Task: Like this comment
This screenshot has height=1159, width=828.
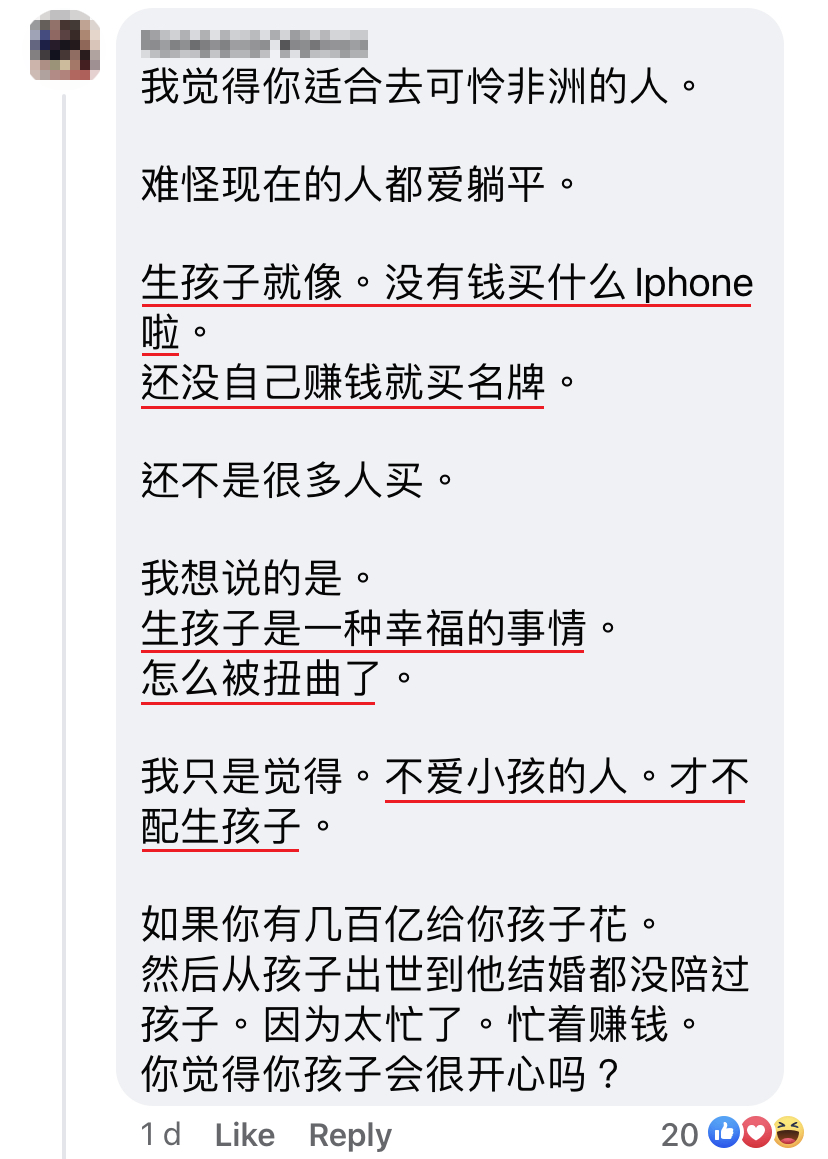Action: (x=244, y=1134)
